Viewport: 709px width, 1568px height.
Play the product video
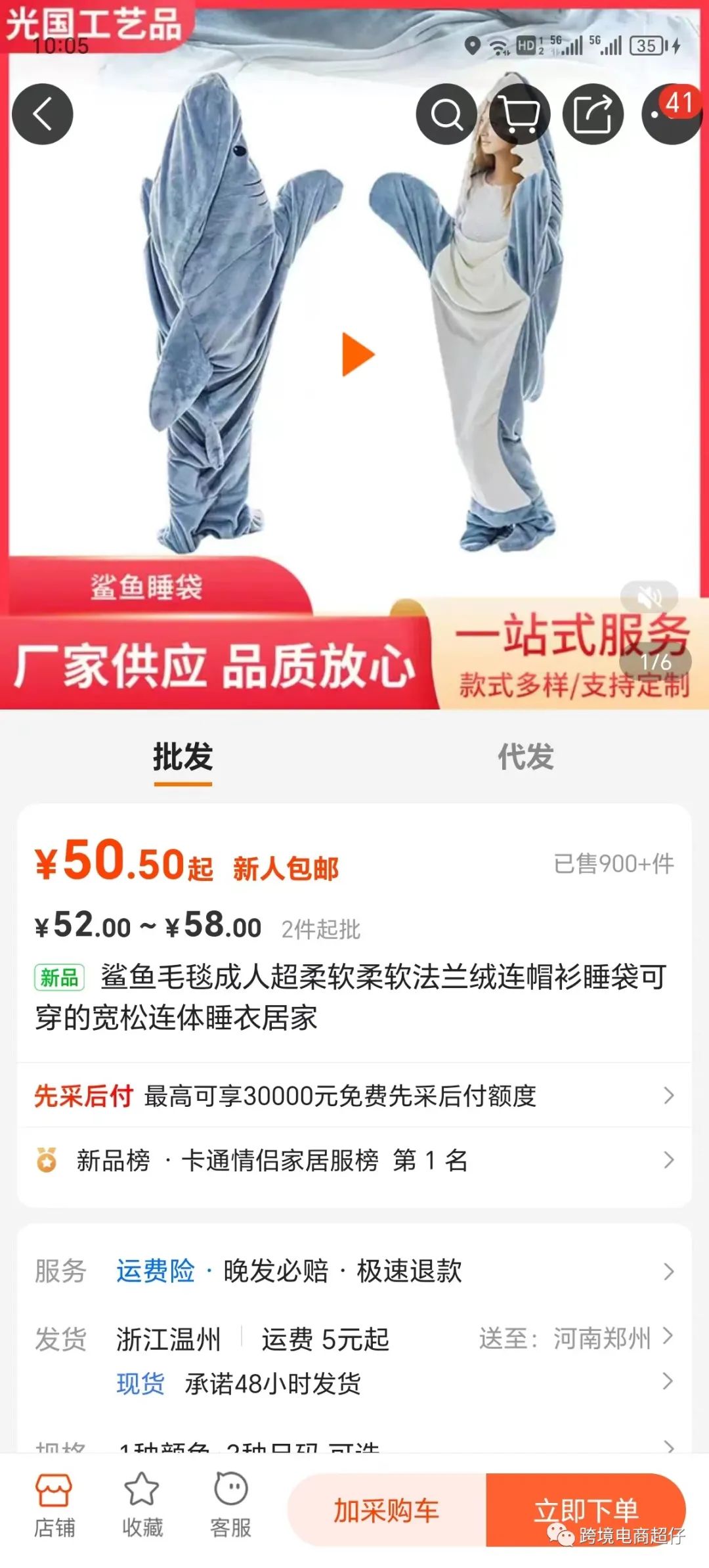pos(357,355)
